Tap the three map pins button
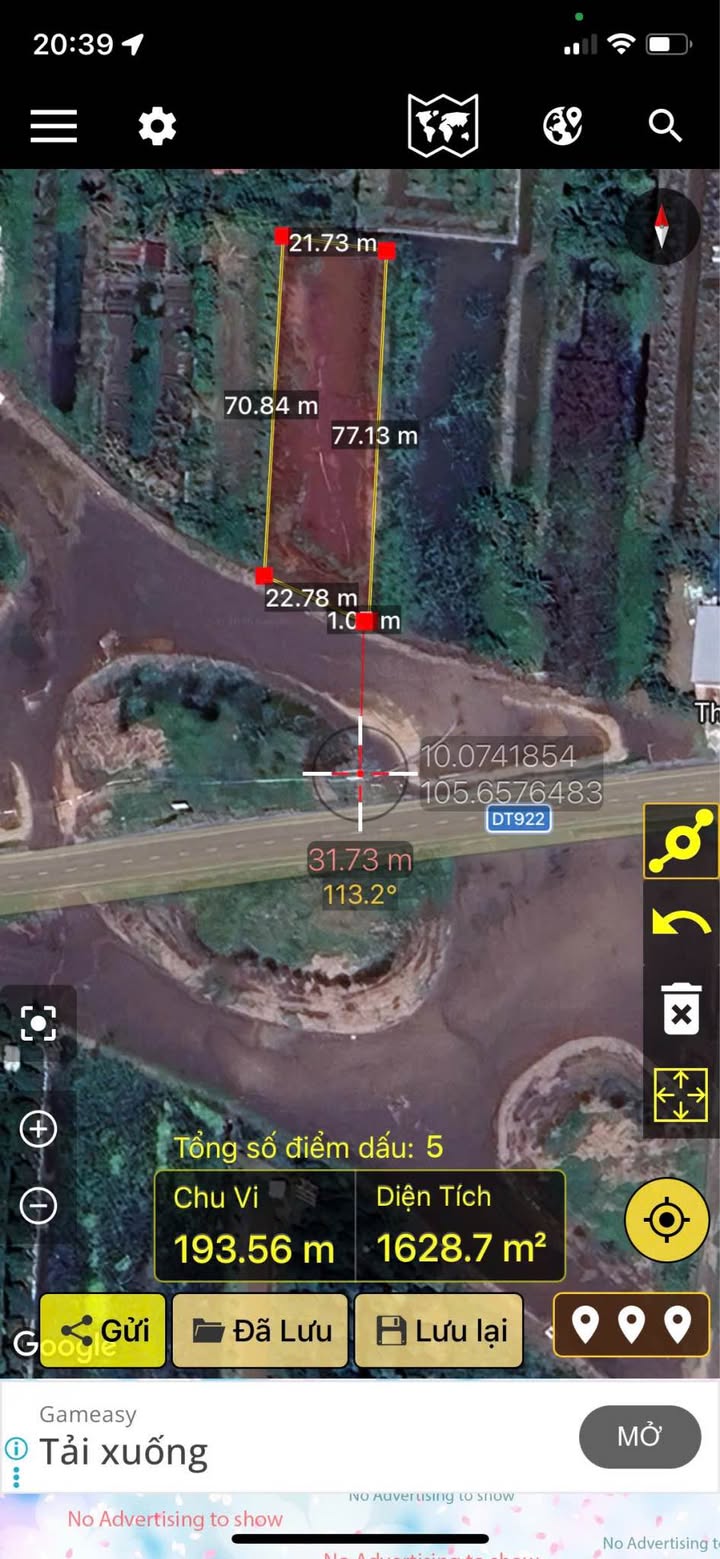The image size is (720, 1559). [632, 1326]
